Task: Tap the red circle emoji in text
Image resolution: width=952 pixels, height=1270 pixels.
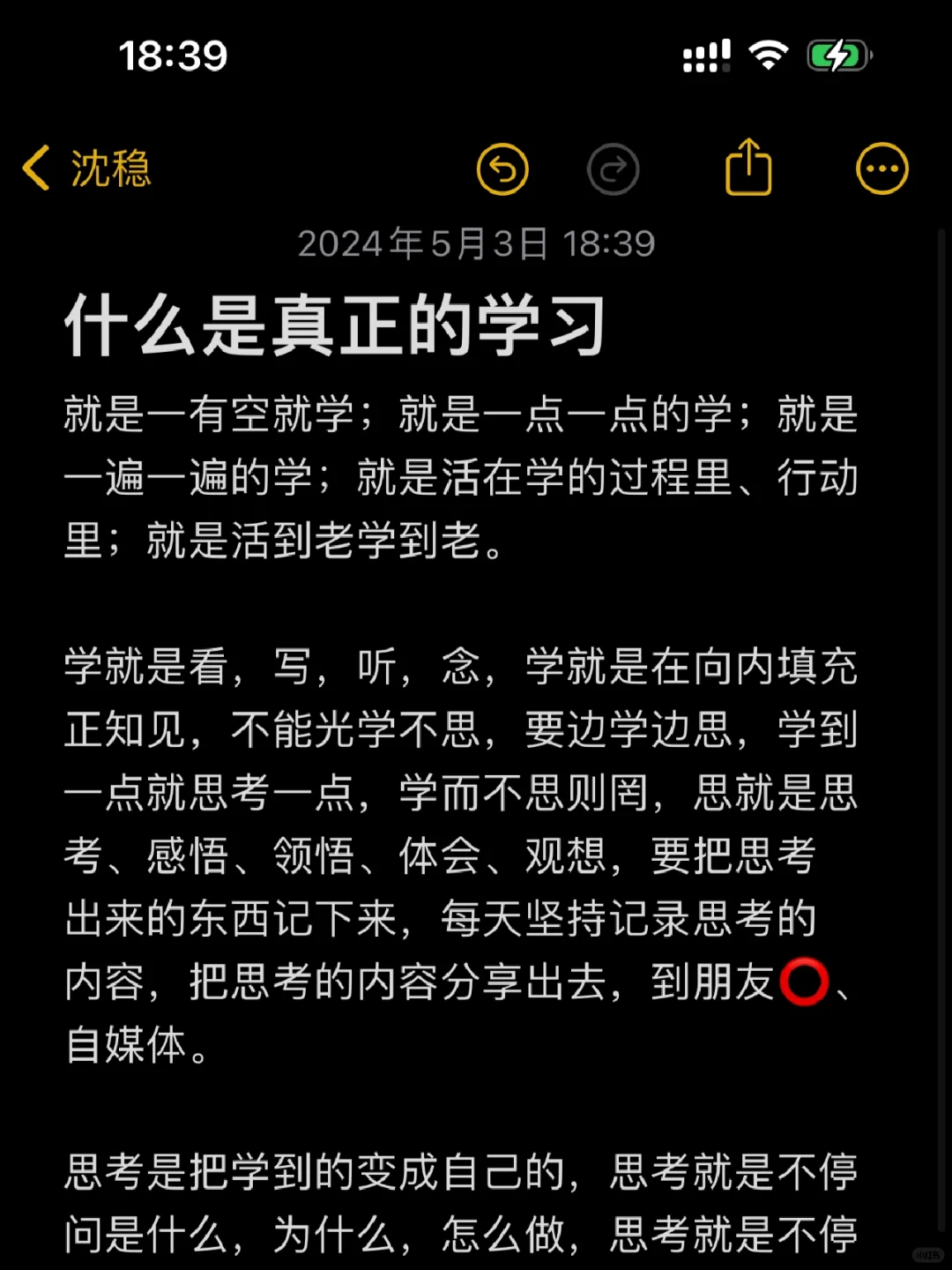Action: [804, 982]
